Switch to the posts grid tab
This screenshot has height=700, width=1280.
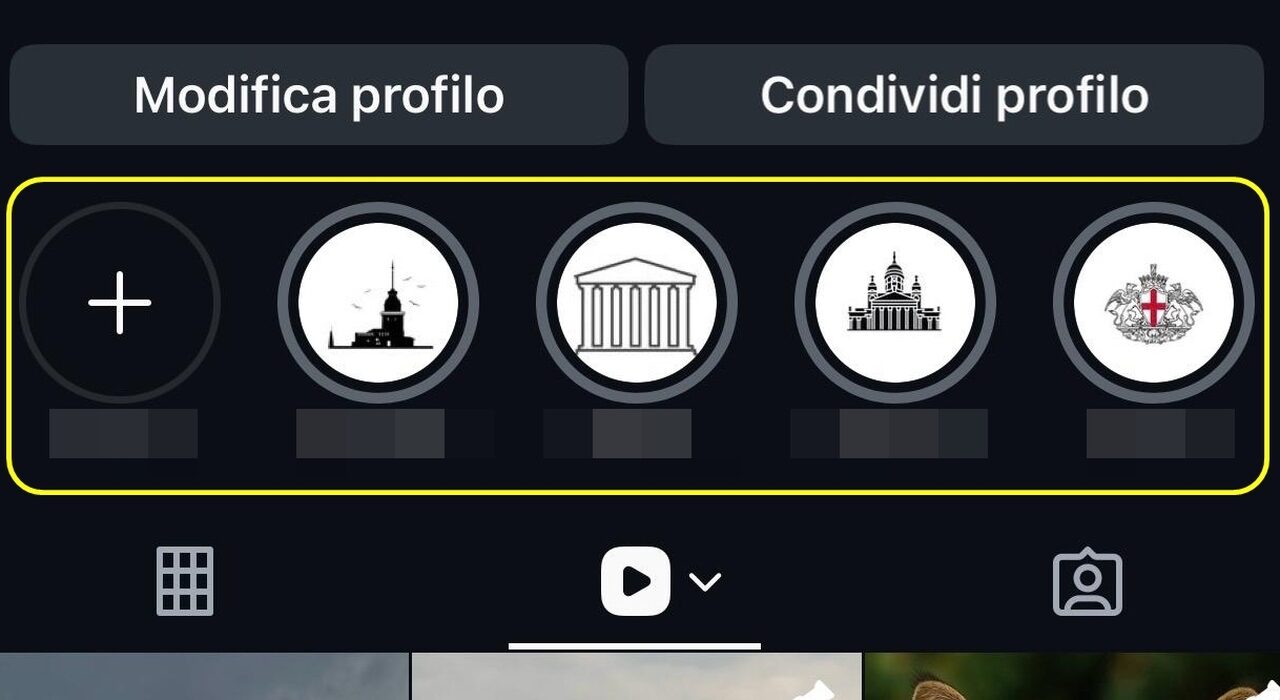tap(185, 581)
